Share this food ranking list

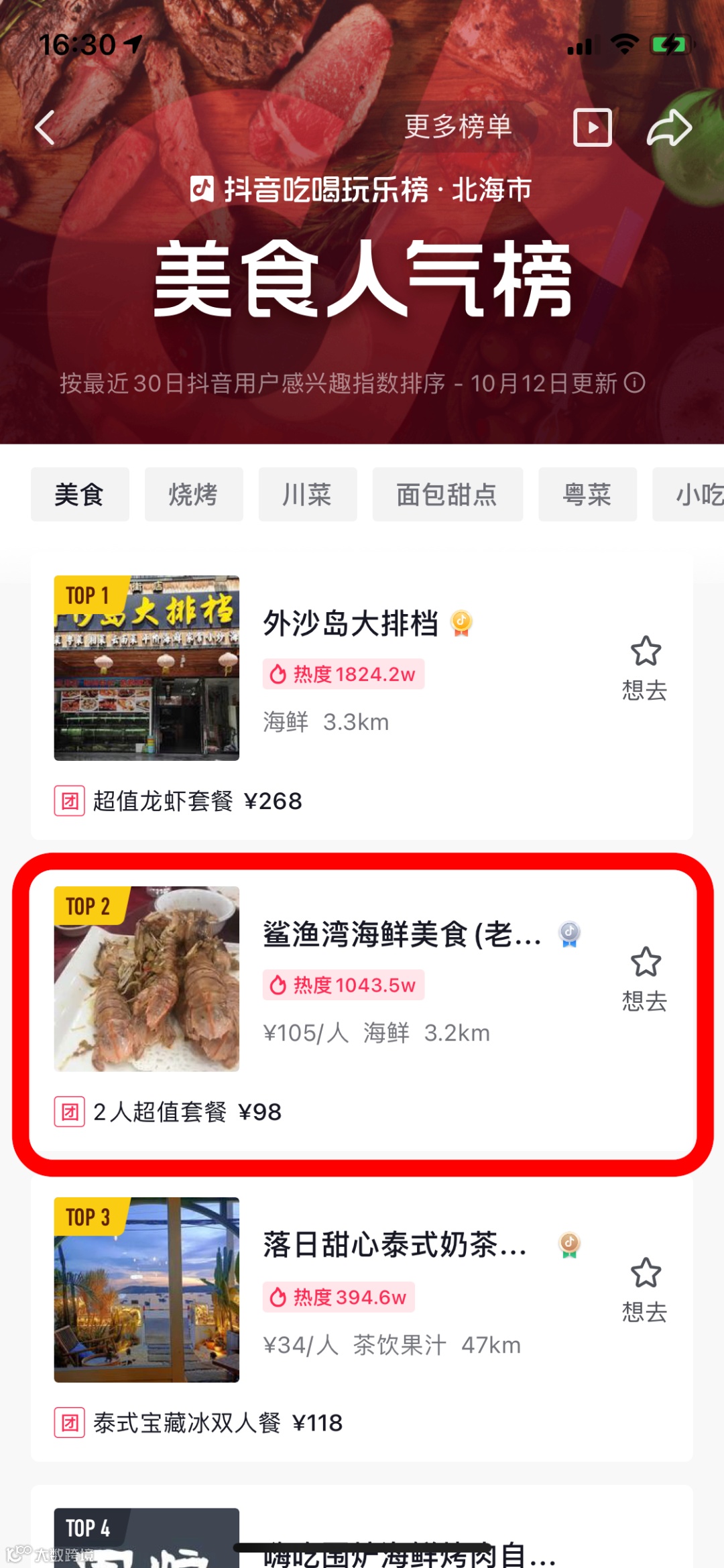(x=668, y=127)
